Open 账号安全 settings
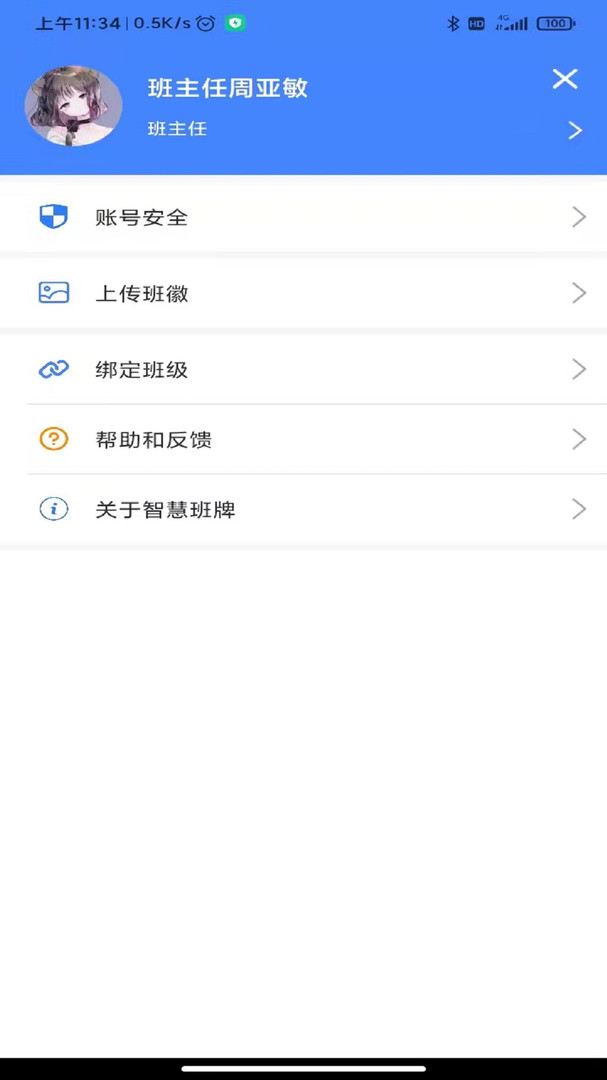Image resolution: width=607 pixels, height=1080 pixels. click(303, 217)
